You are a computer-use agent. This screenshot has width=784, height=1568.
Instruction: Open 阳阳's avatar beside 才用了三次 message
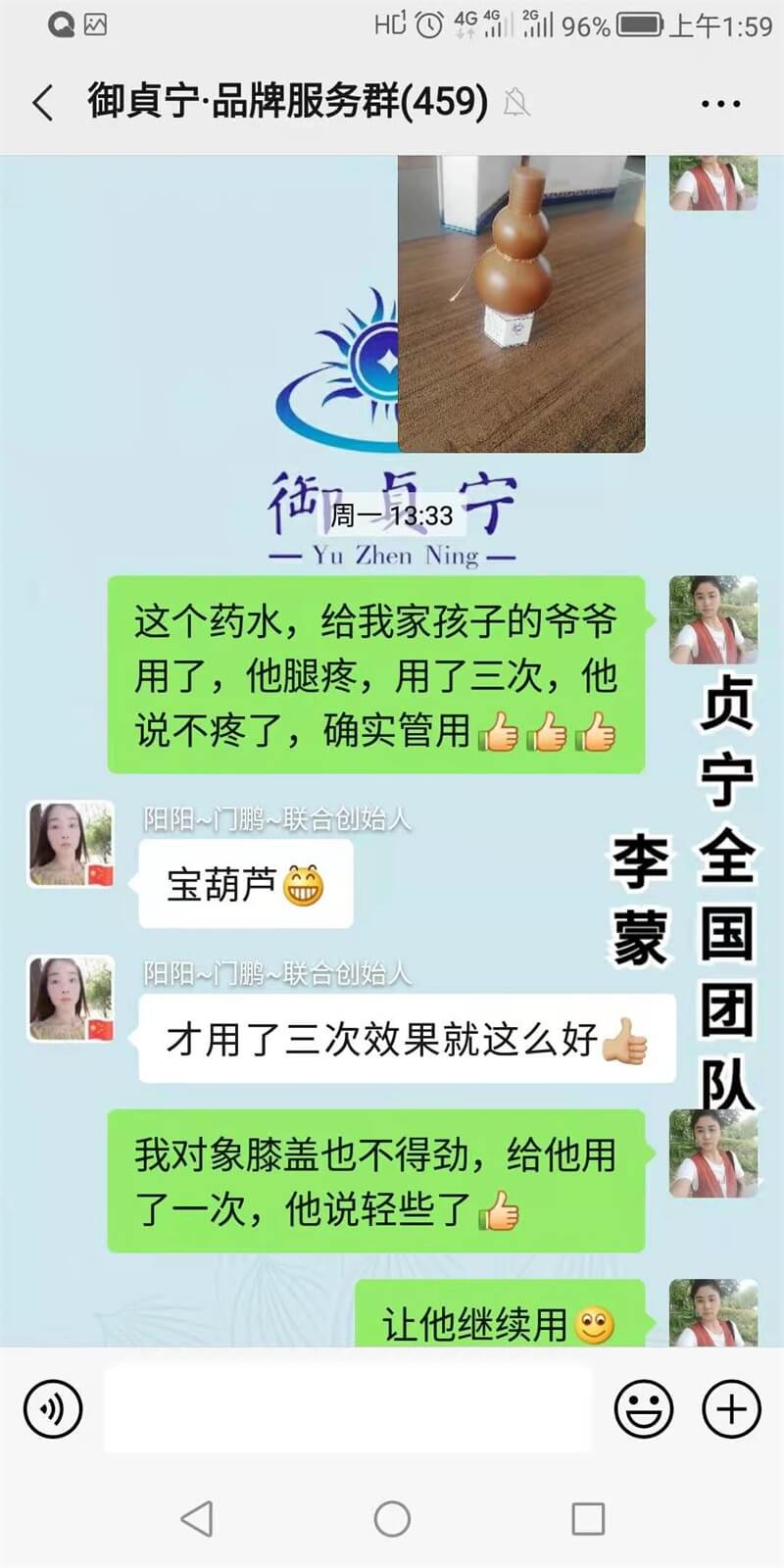tap(71, 1000)
